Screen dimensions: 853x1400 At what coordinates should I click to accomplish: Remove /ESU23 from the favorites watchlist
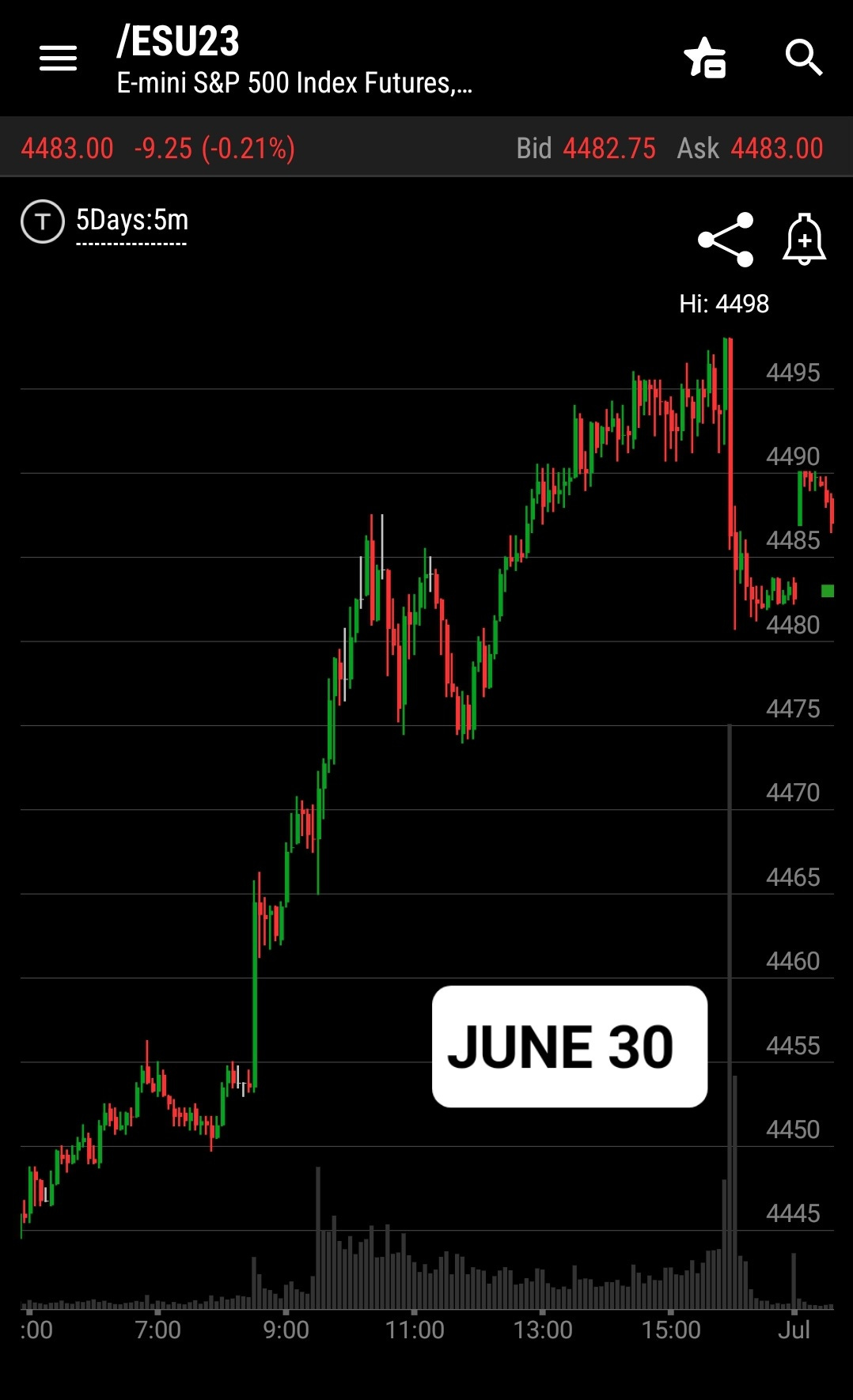point(704,58)
